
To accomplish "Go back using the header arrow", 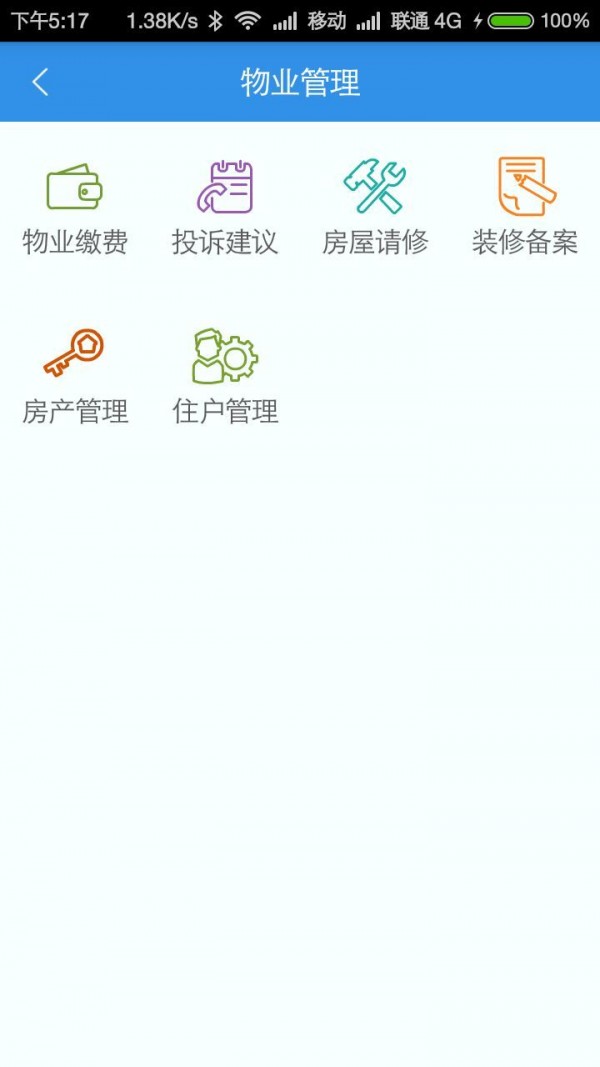I will coord(39,82).
